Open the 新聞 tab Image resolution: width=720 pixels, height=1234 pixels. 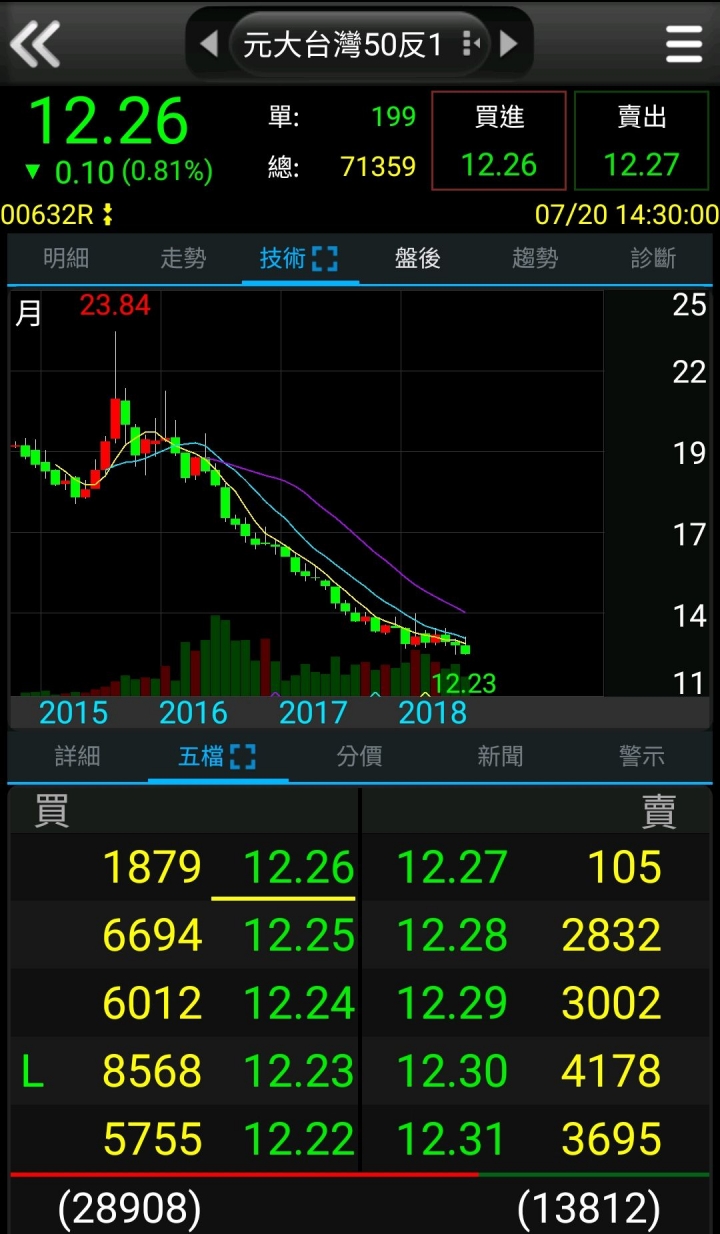pyautogui.click(x=500, y=757)
